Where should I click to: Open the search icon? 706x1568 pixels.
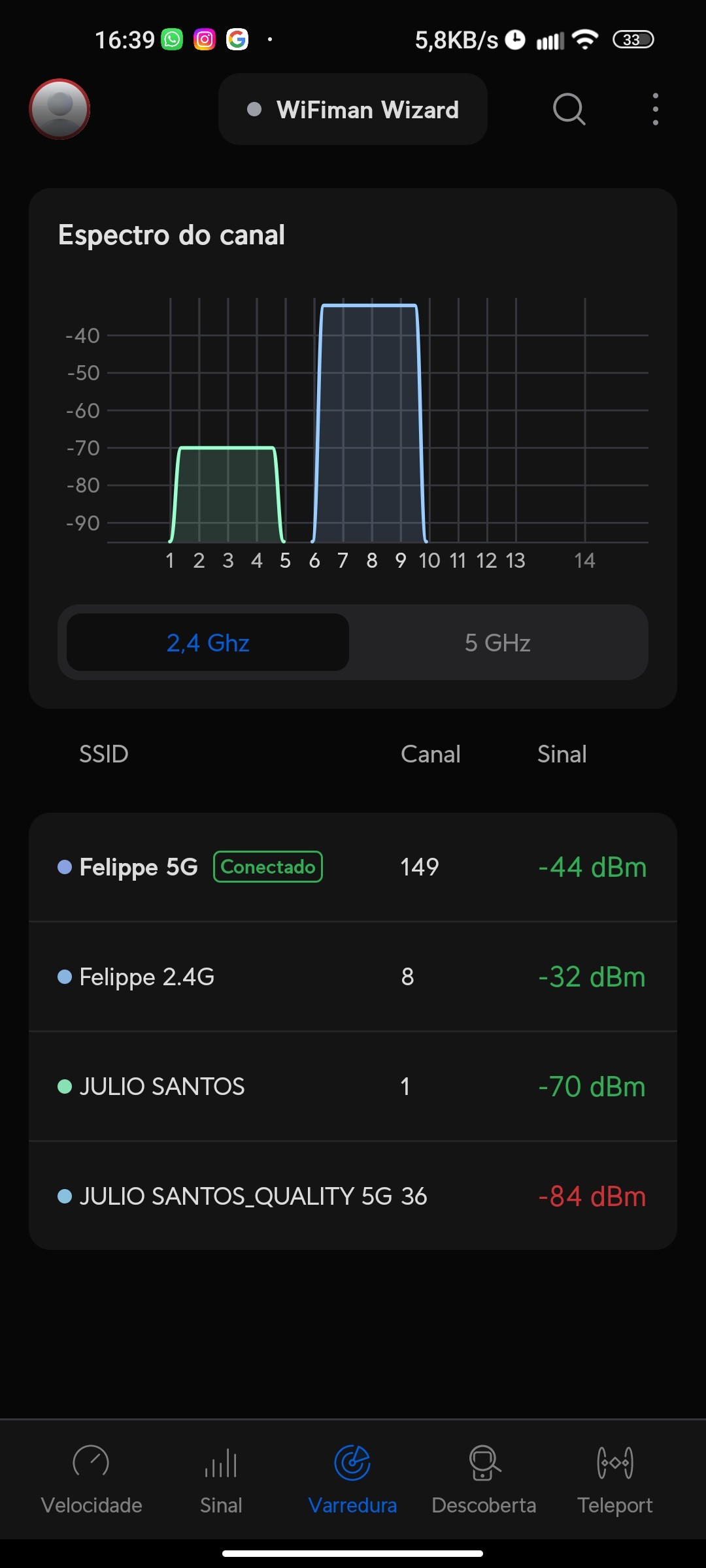point(569,109)
